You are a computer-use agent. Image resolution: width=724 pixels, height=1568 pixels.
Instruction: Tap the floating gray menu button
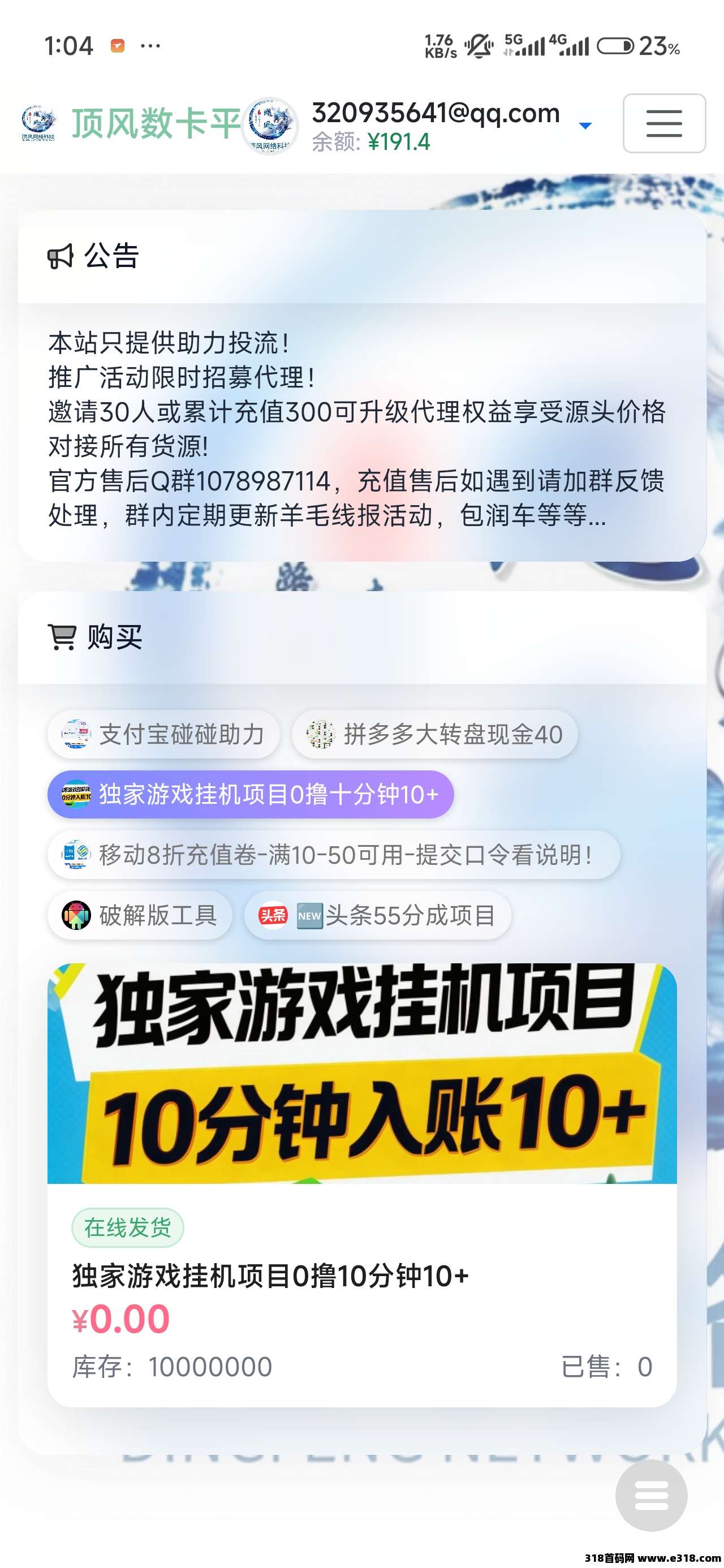[651, 1495]
